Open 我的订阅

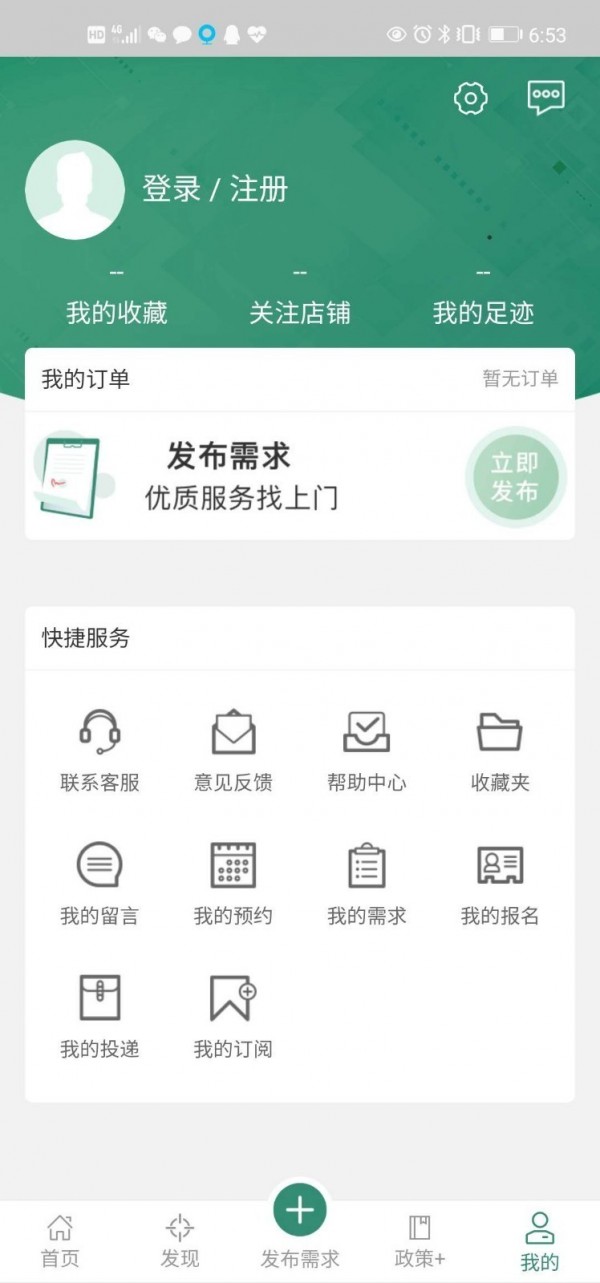(x=233, y=1017)
